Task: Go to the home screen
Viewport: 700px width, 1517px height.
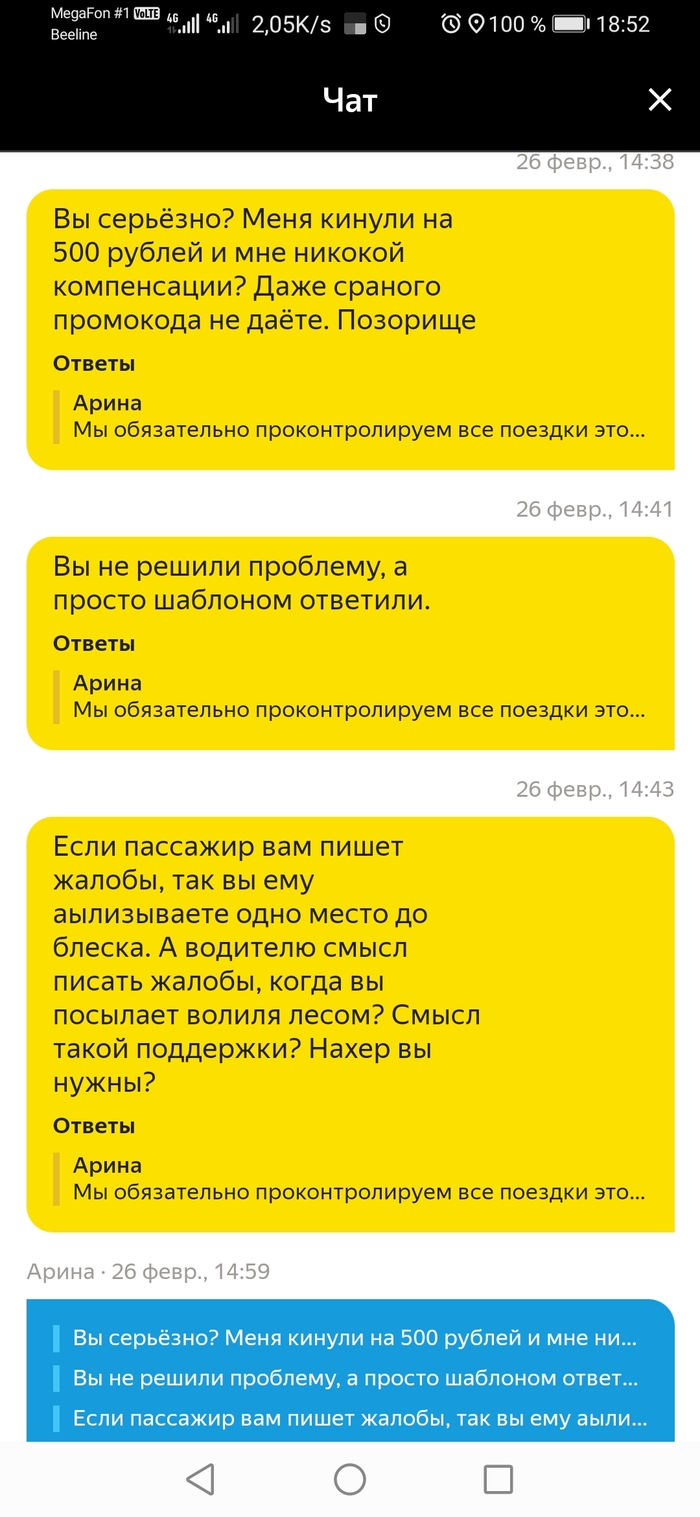Action: (x=350, y=1479)
